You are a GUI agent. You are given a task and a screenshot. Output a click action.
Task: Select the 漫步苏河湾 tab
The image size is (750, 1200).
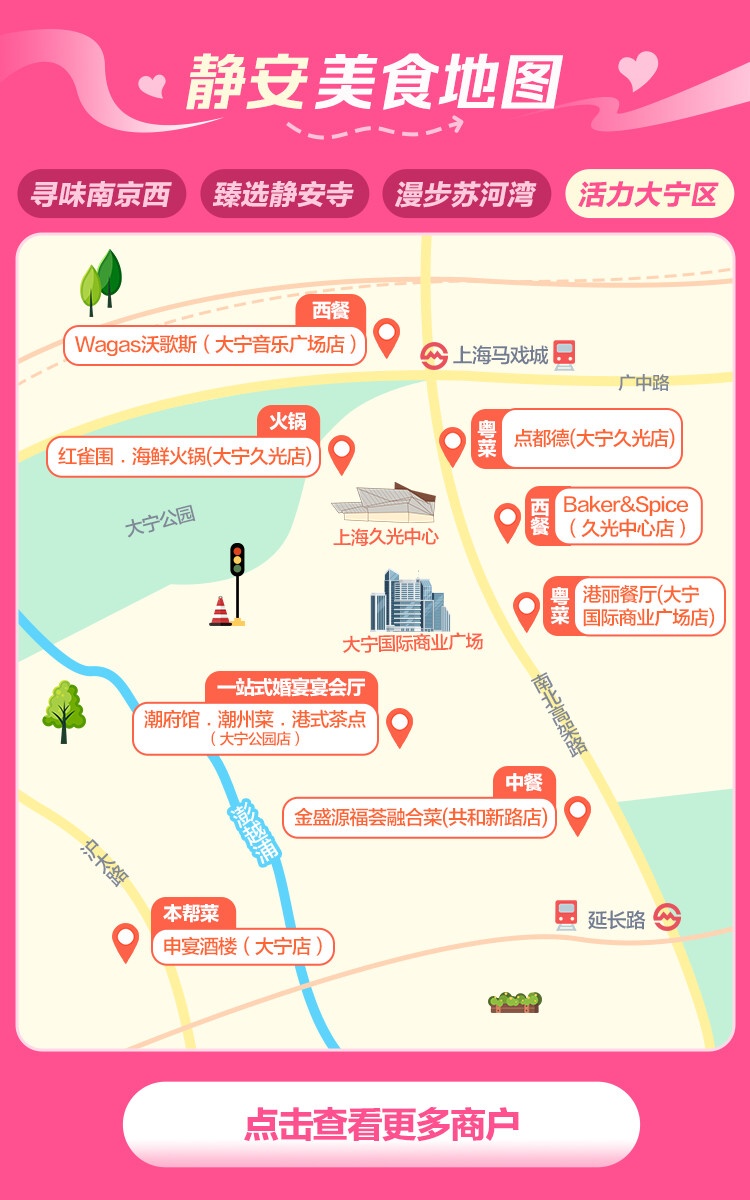[x=466, y=194]
